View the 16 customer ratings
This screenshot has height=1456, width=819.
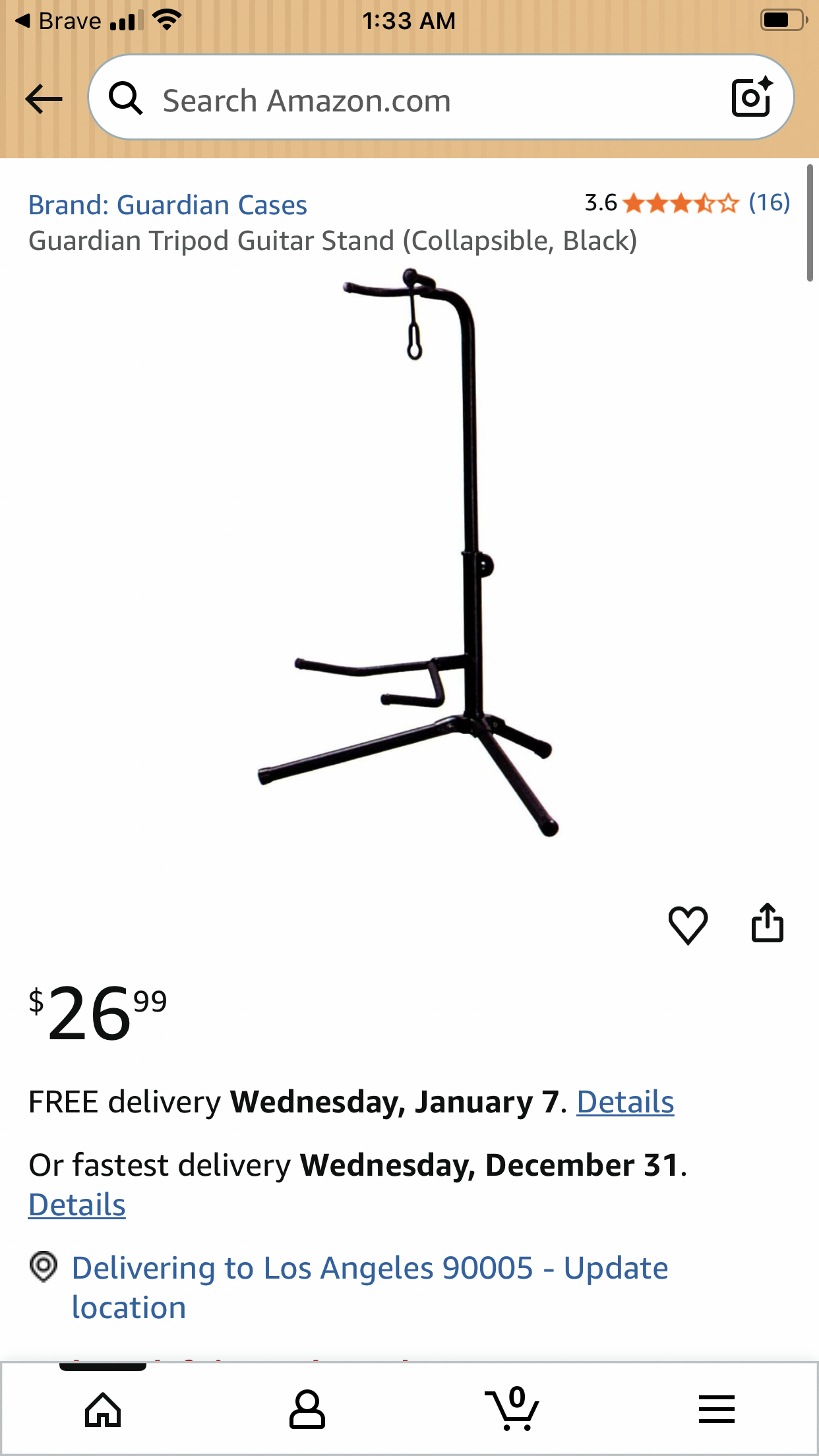pos(769,202)
